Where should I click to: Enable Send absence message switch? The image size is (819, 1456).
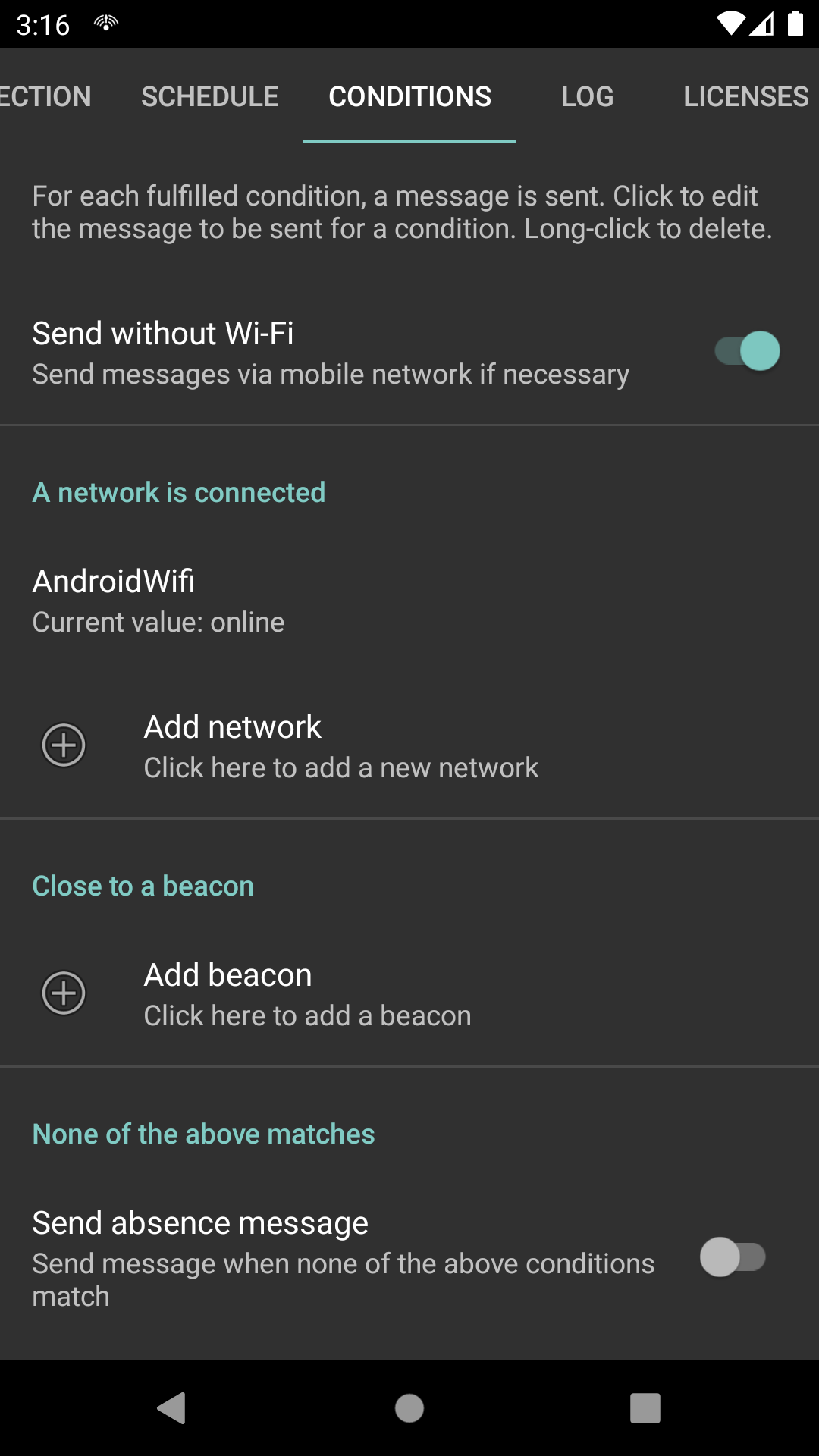[733, 1257]
